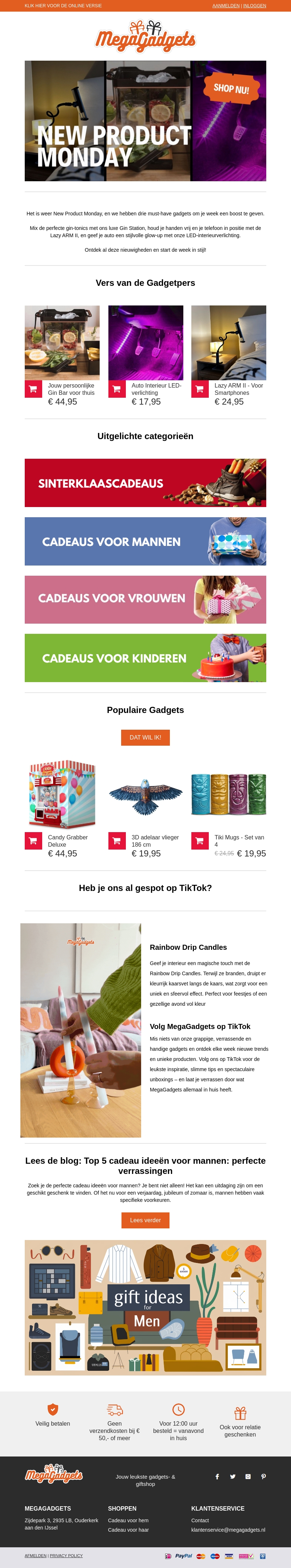
Task: Open the Lazy ARM II product image
Action: tap(229, 343)
